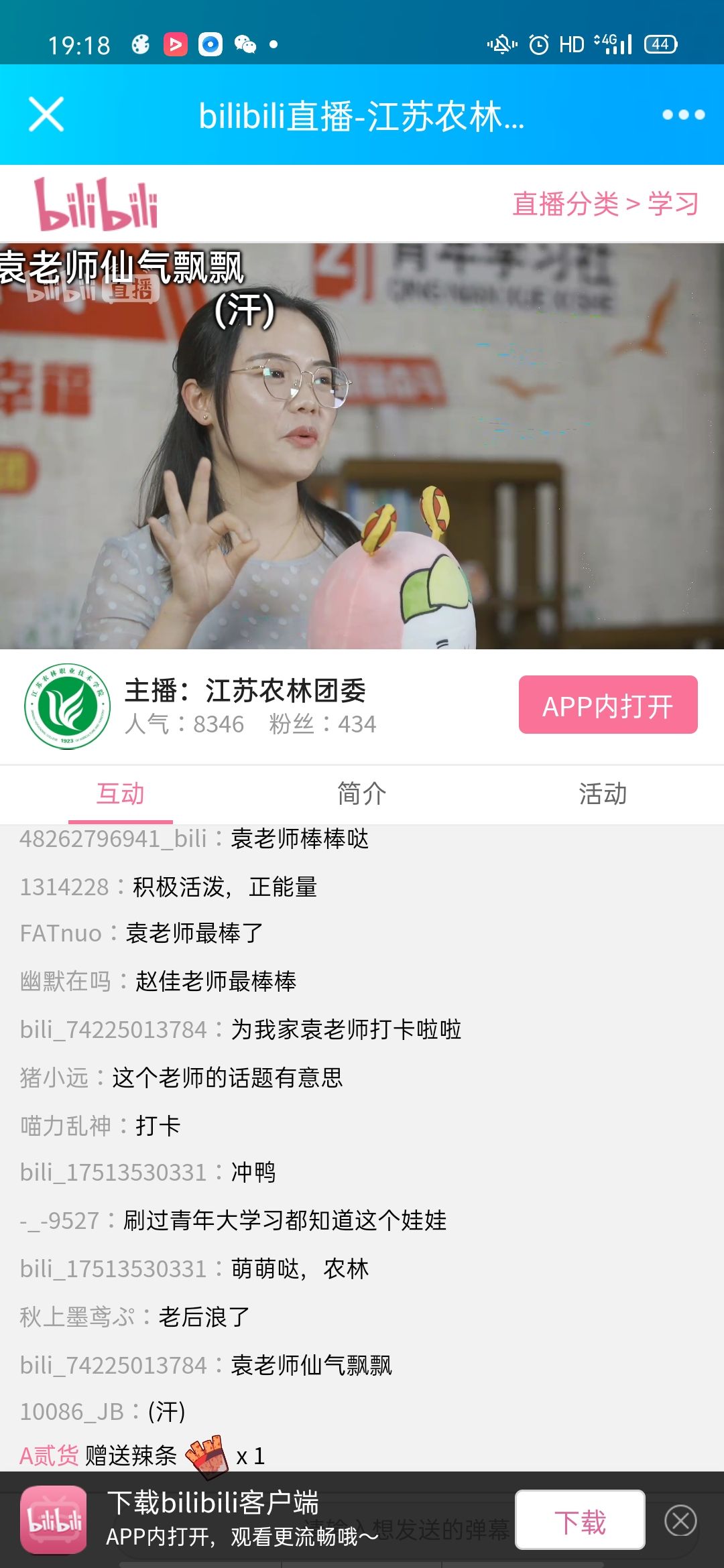Open the 江苏农林团委 streamer avatar

click(x=67, y=706)
